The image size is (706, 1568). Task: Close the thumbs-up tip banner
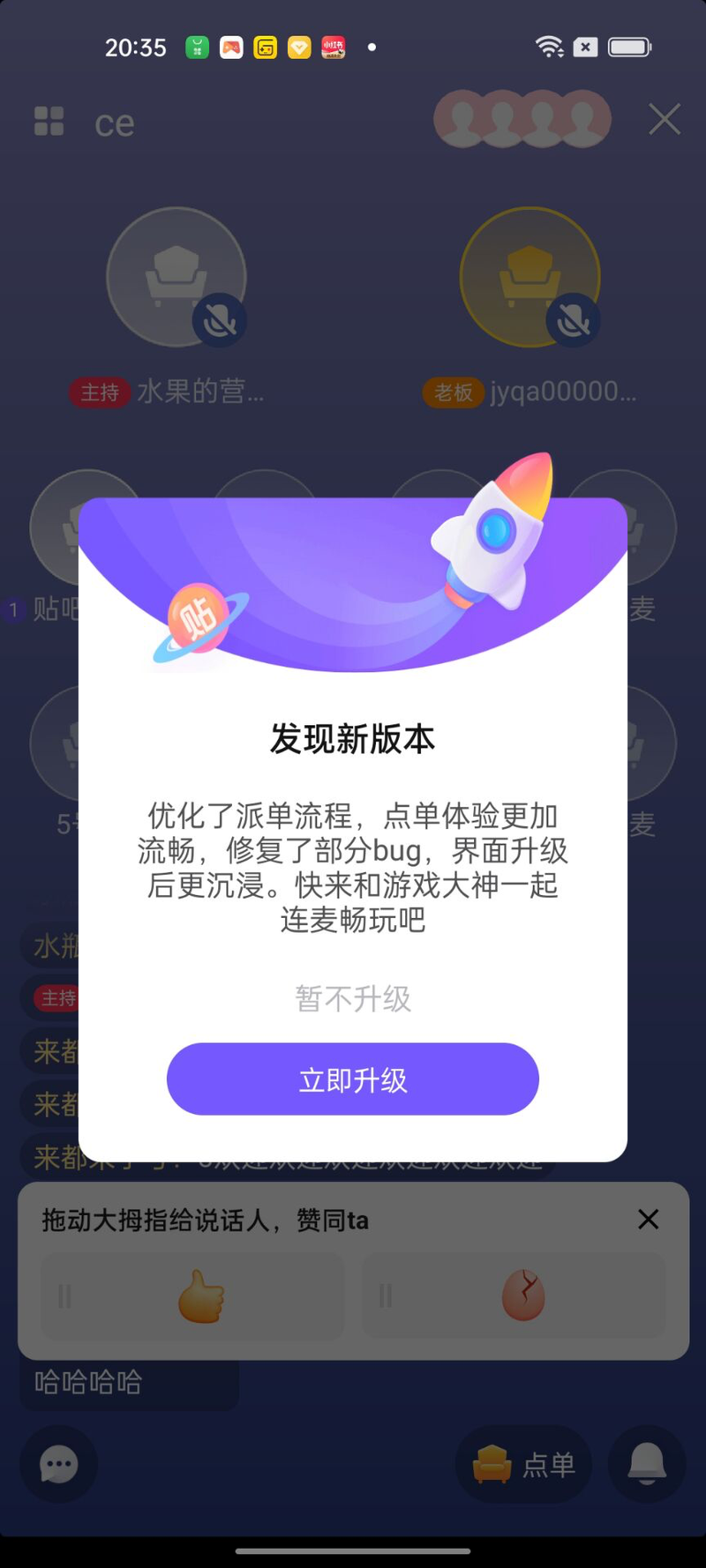click(x=648, y=1220)
